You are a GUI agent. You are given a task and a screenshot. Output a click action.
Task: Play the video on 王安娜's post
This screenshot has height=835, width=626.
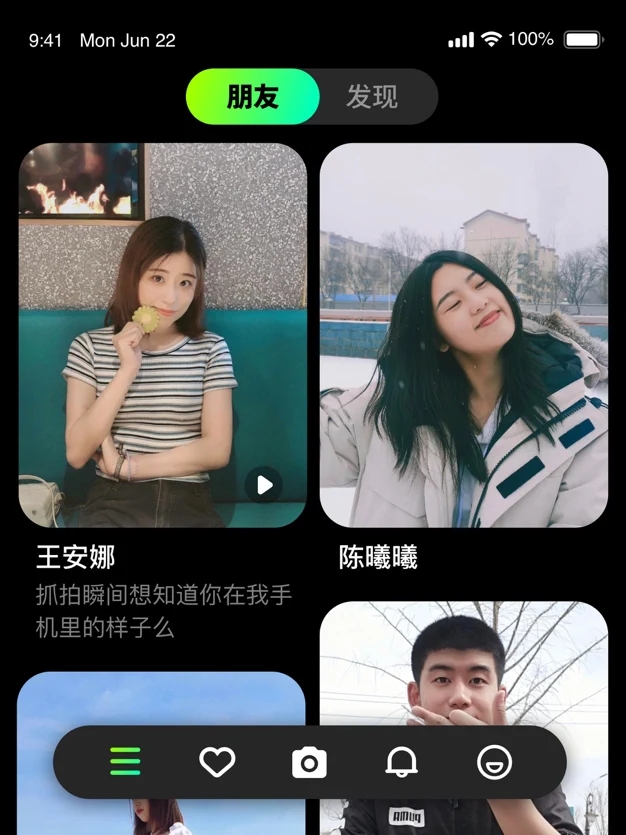[x=264, y=485]
